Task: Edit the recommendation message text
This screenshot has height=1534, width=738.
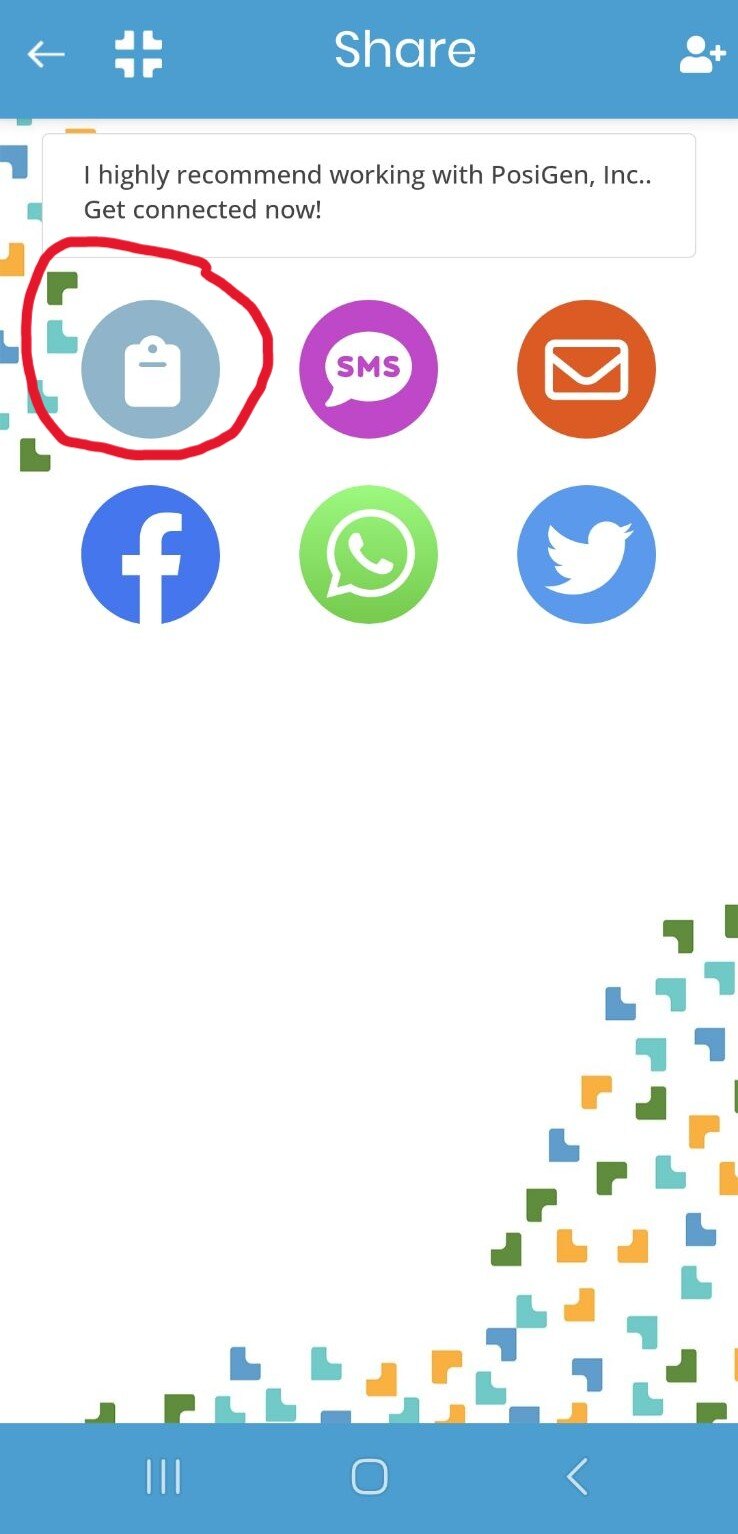Action: pos(368,193)
